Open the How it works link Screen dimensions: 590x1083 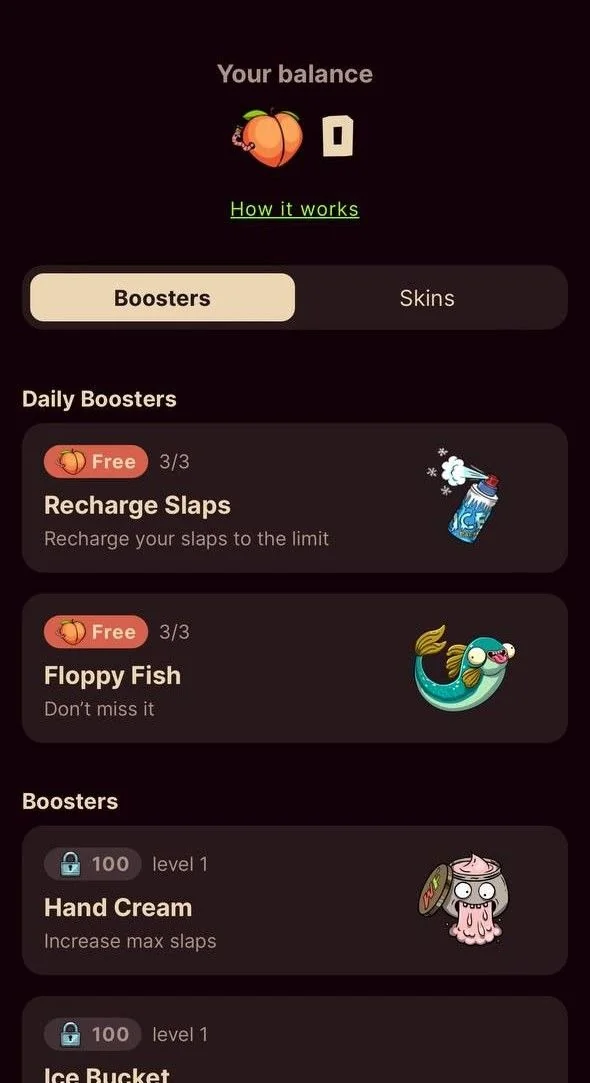(295, 209)
